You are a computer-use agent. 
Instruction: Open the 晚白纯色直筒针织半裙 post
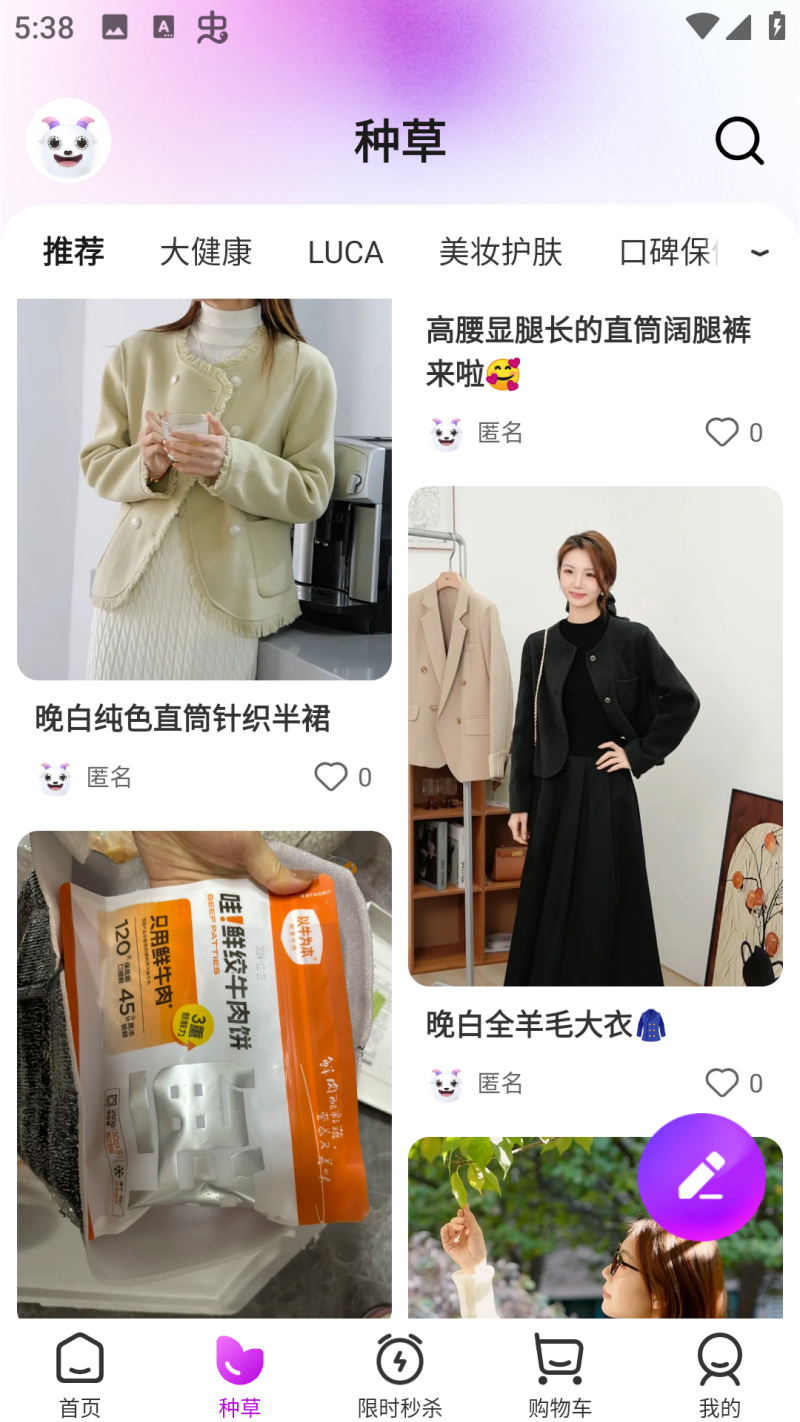[x=204, y=490]
